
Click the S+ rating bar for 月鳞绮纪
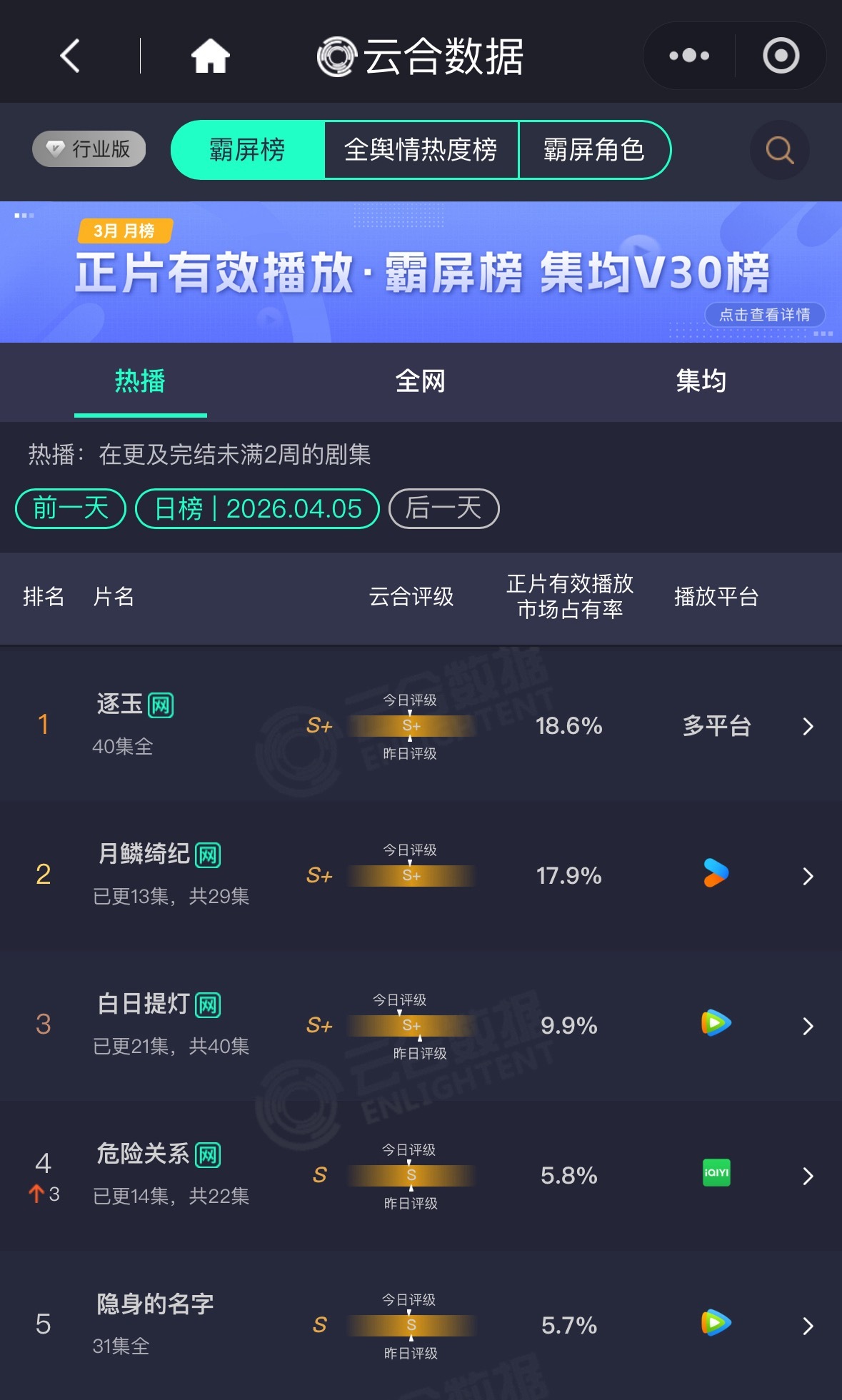(410, 875)
